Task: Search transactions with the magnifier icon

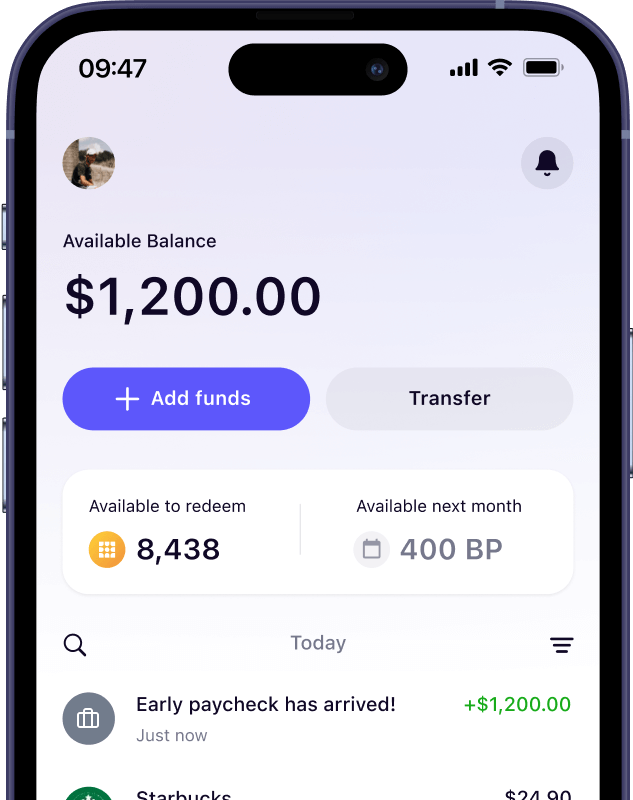Action: pos(75,645)
